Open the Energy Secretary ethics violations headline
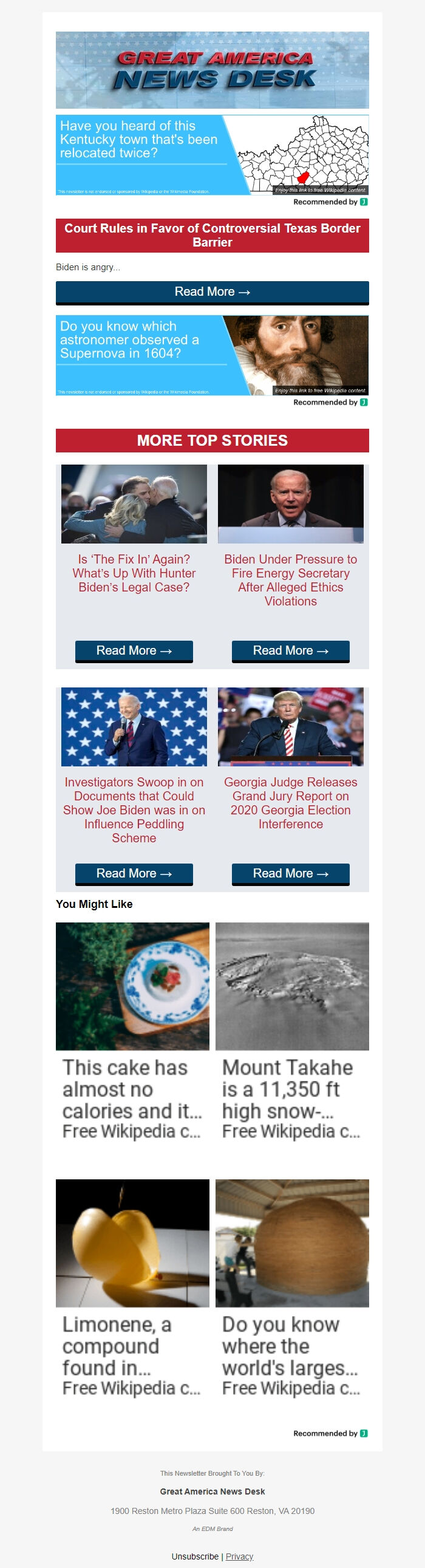Screen dimensions: 425x1568 [290, 579]
